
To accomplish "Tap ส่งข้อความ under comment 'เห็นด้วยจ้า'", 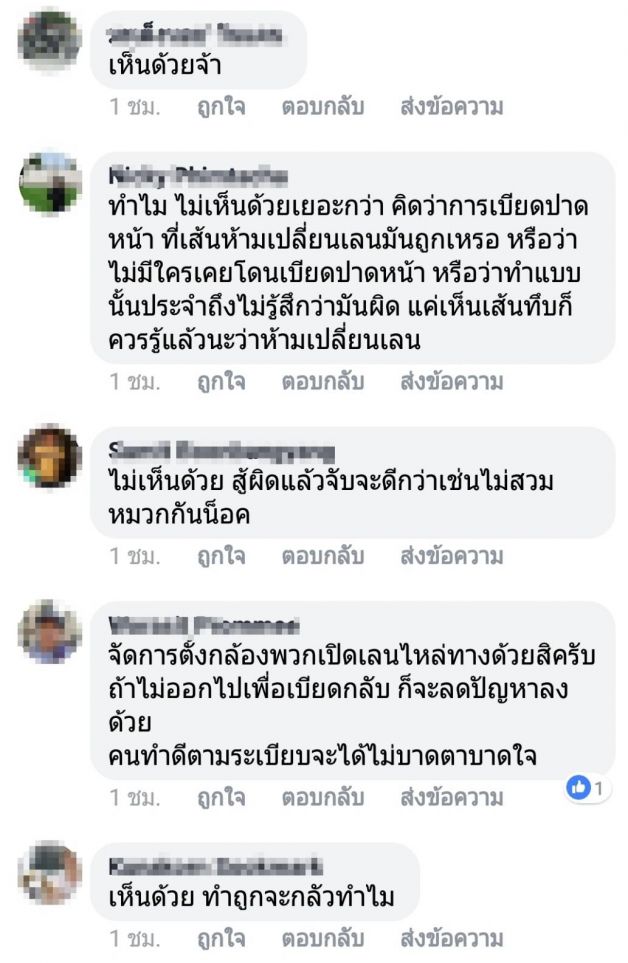I will (x=451, y=106).
